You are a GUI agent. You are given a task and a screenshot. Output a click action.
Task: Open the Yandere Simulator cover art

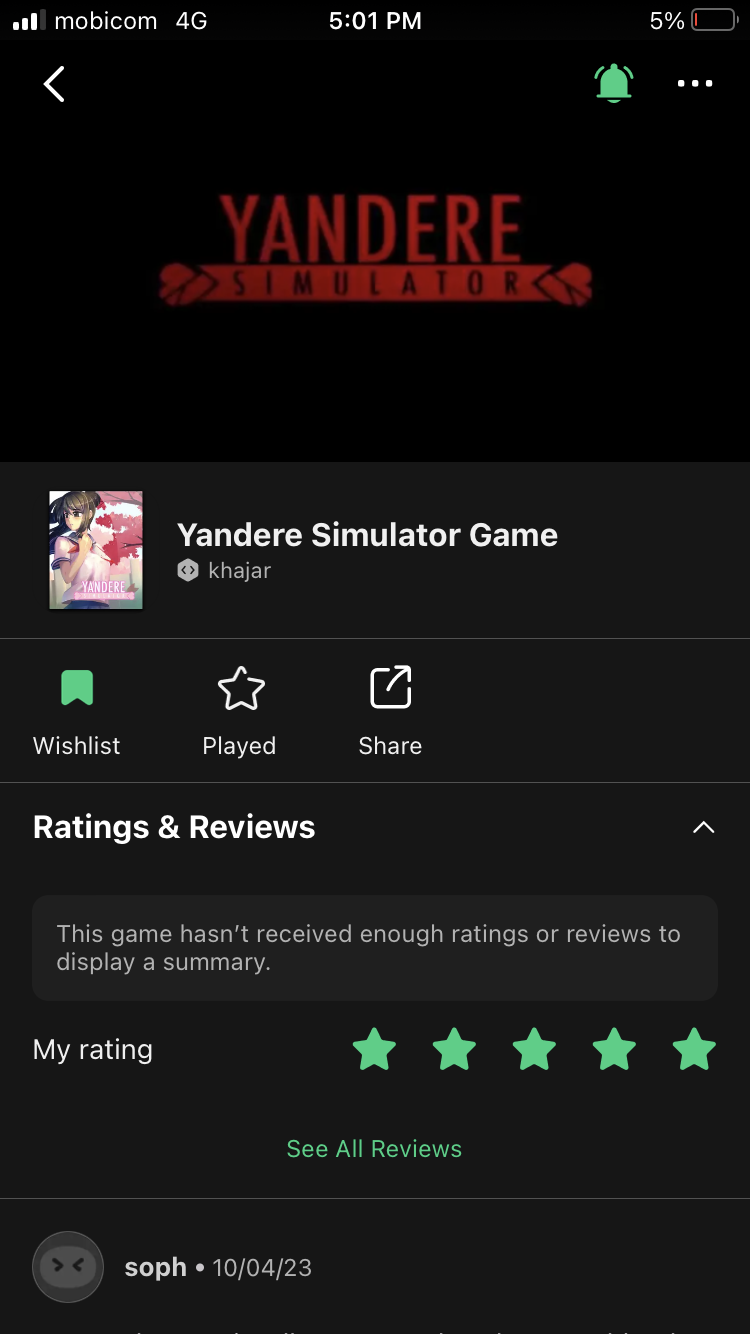96,550
